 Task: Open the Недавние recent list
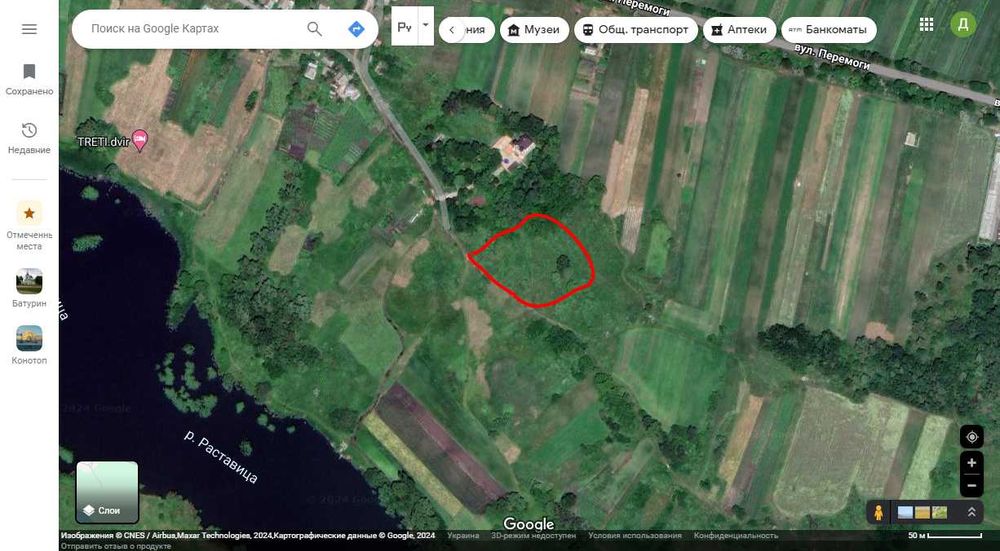point(29,138)
